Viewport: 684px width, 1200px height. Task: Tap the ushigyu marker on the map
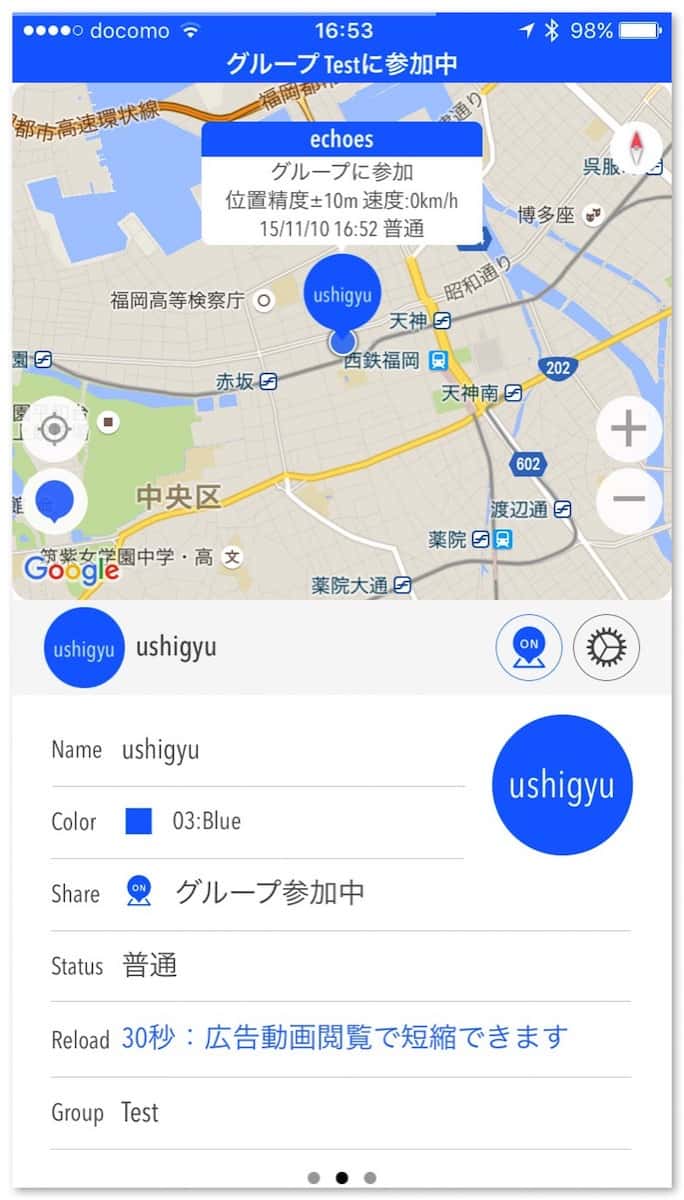[342, 295]
